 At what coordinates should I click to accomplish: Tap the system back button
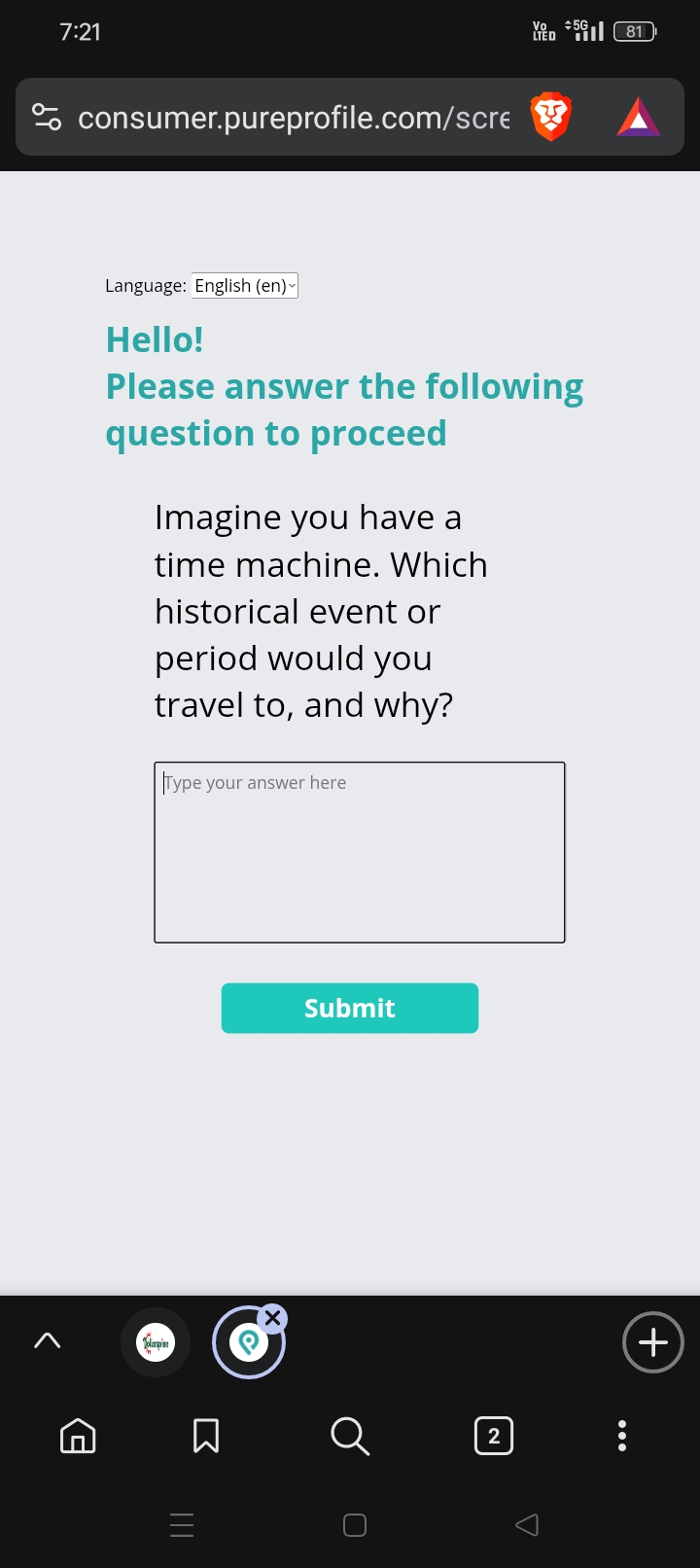pos(526,1524)
